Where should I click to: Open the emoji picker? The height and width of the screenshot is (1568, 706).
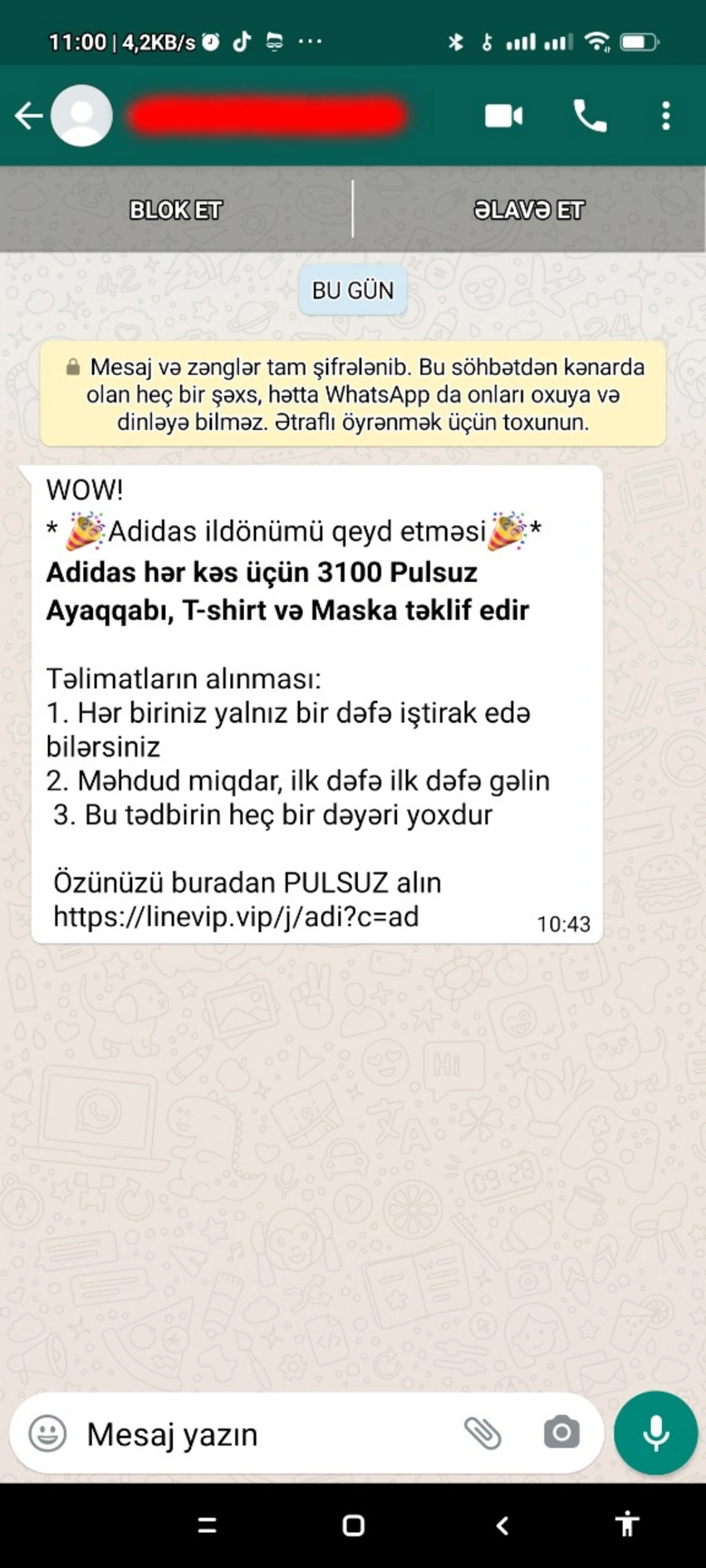47,1433
